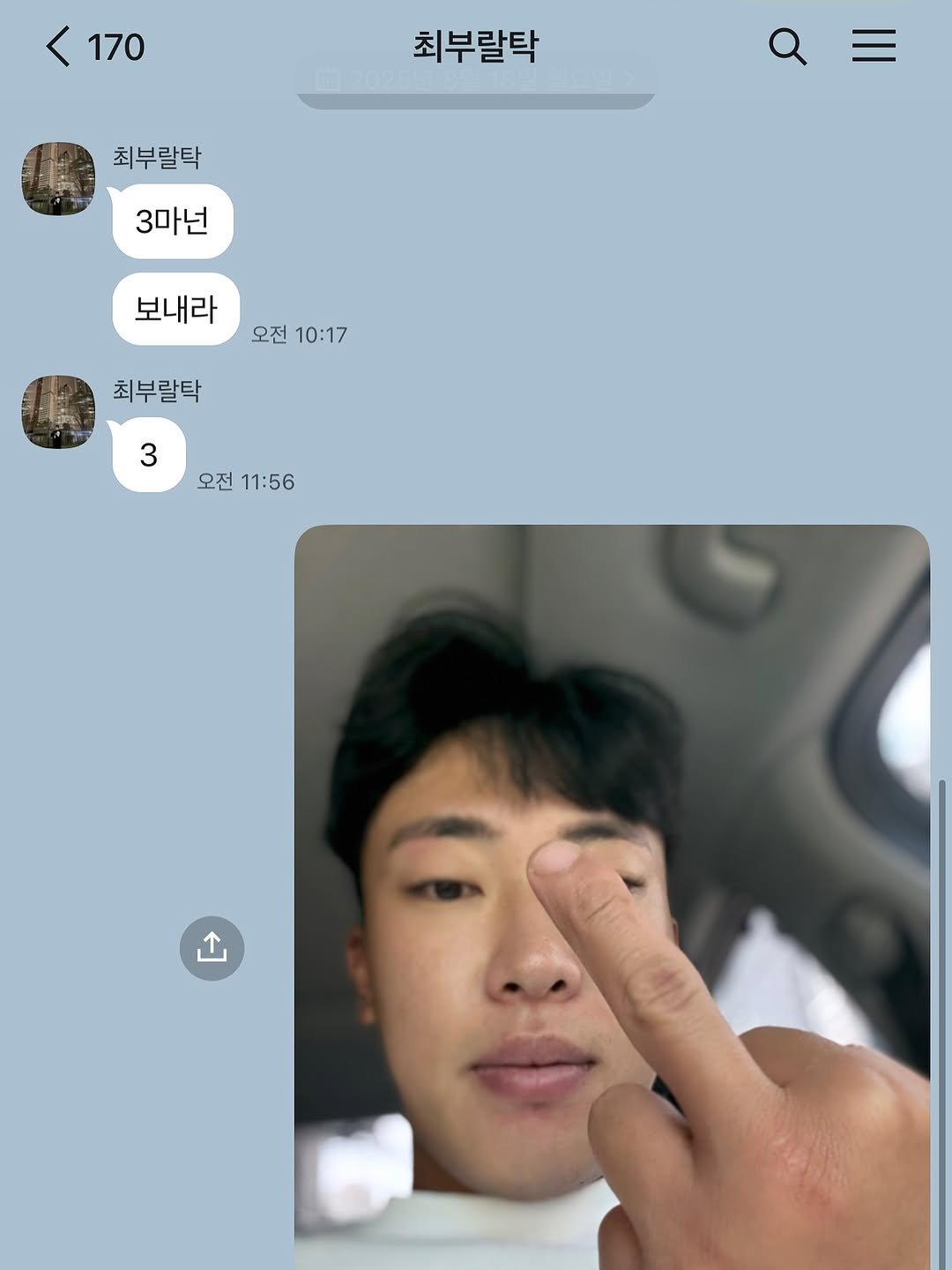This screenshot has height=1270, width=952.
Task: View profile picture beside the 3마넌 message
Action: click(58, 179)
